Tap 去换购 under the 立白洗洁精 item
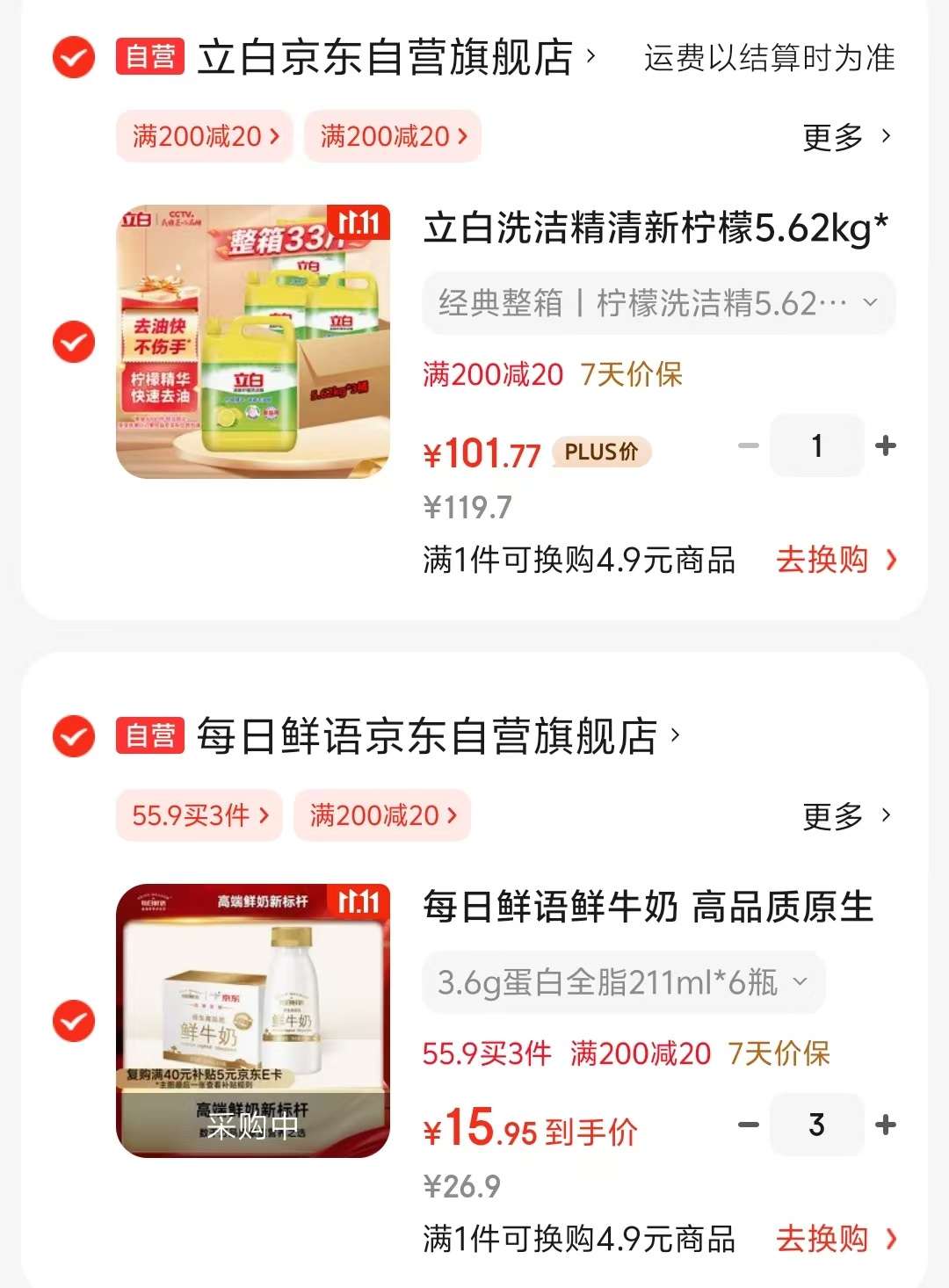 point(836,560)
